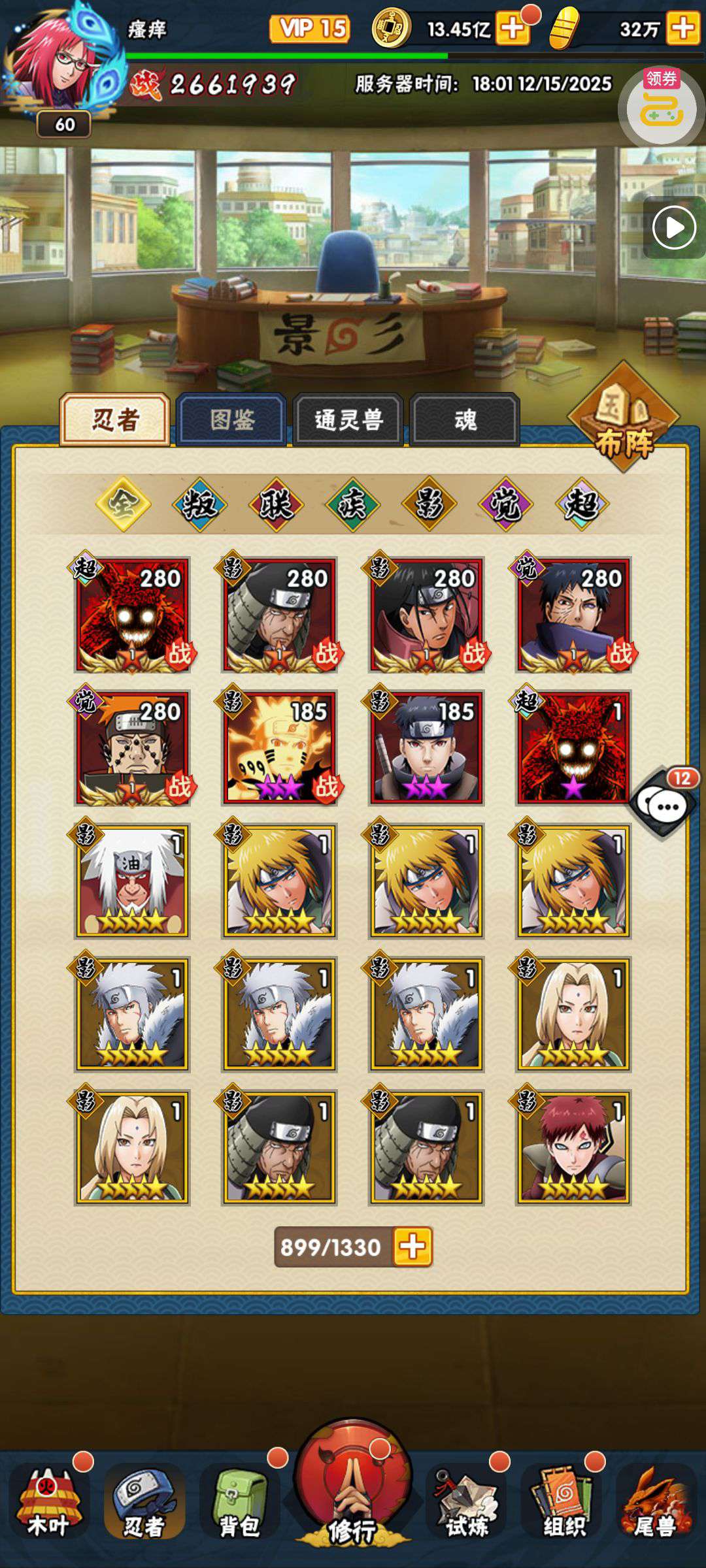The height and width of the screenshot is (1568, 706).
Task: Tap the play video button
Action: tap(674, 228)
